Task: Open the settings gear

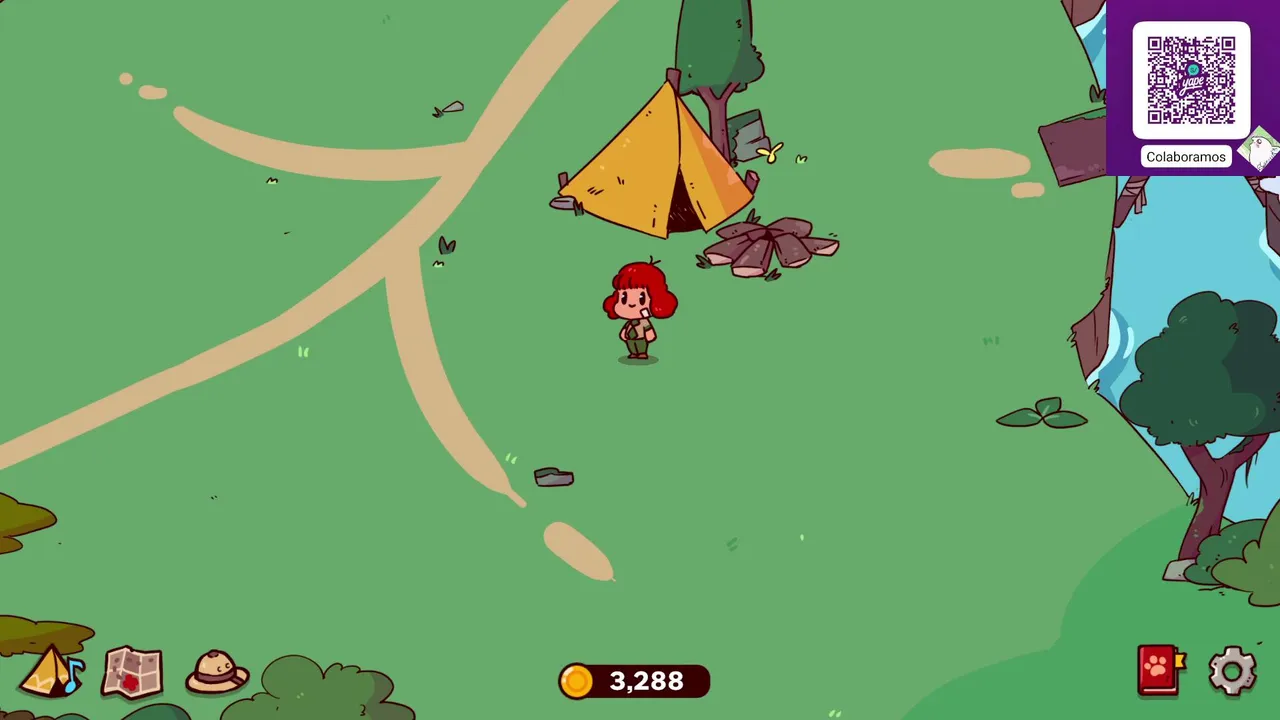Action: point(1232,671)
